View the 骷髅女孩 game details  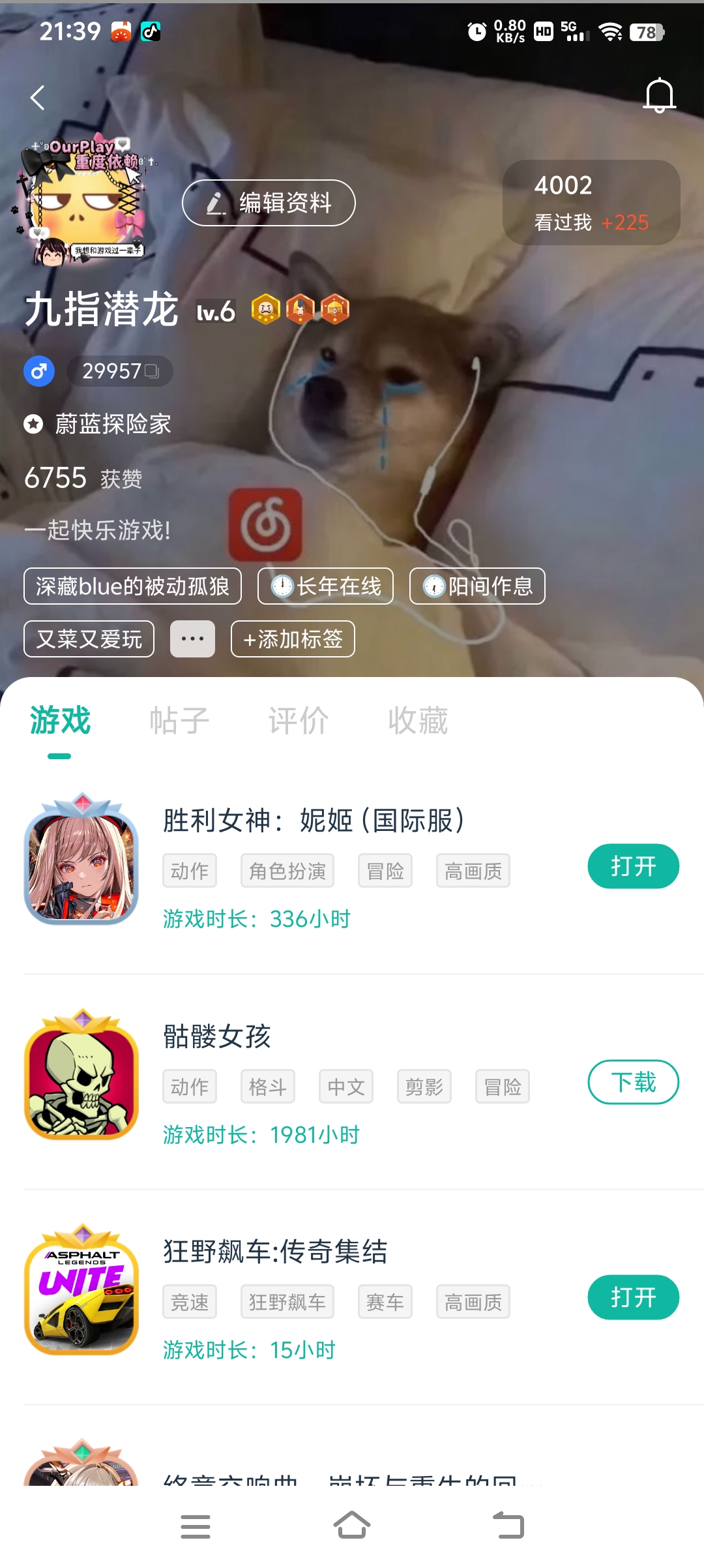click(x=217, y=1036)
